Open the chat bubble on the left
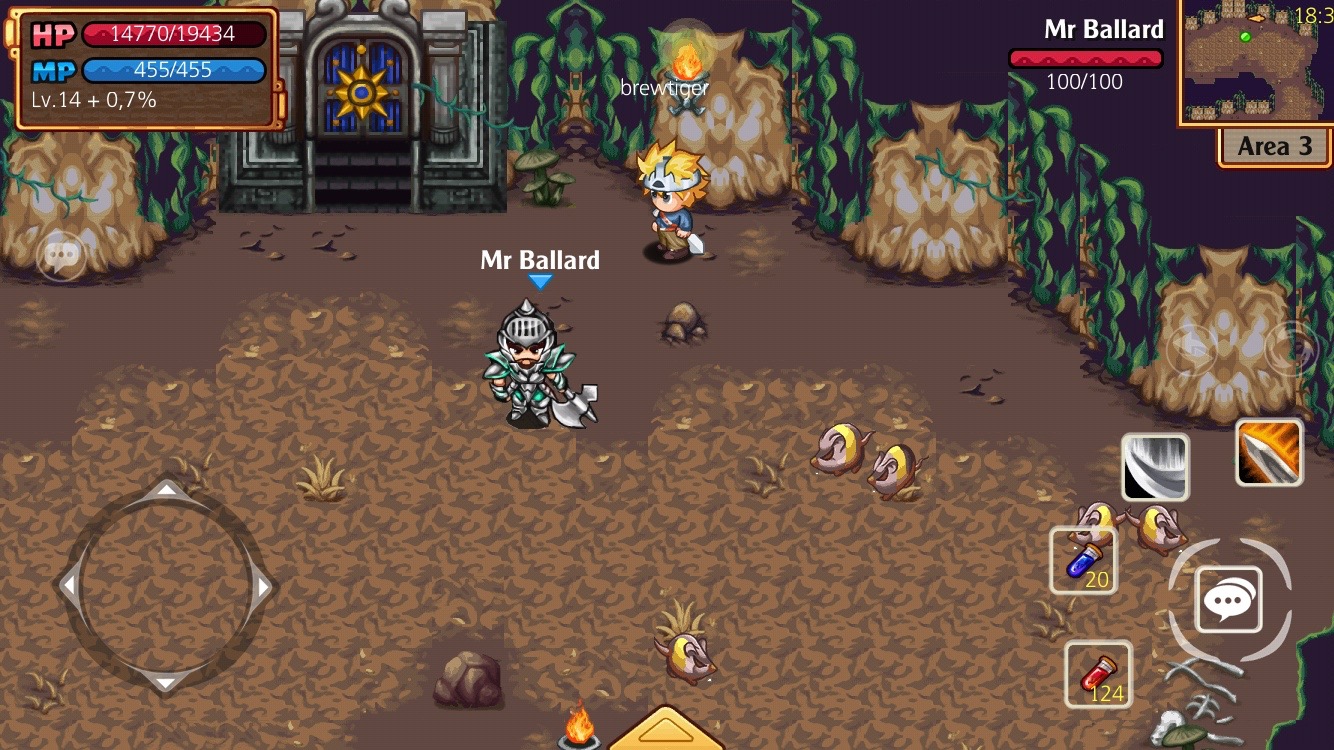This screenshot has height=750, width=1334. (x=60, y=257)
